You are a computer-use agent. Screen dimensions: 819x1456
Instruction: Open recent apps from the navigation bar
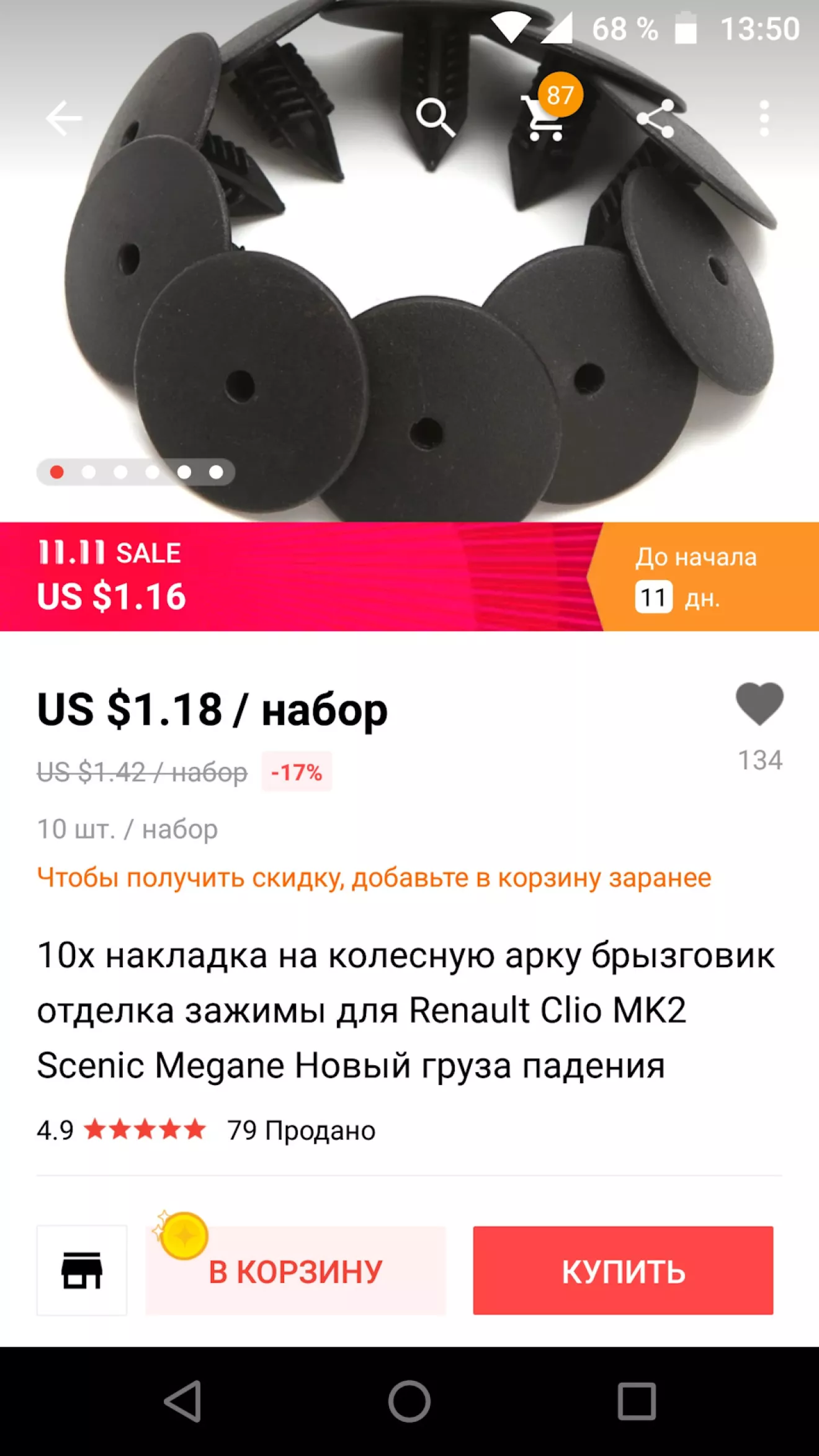tap(637, 1401)
